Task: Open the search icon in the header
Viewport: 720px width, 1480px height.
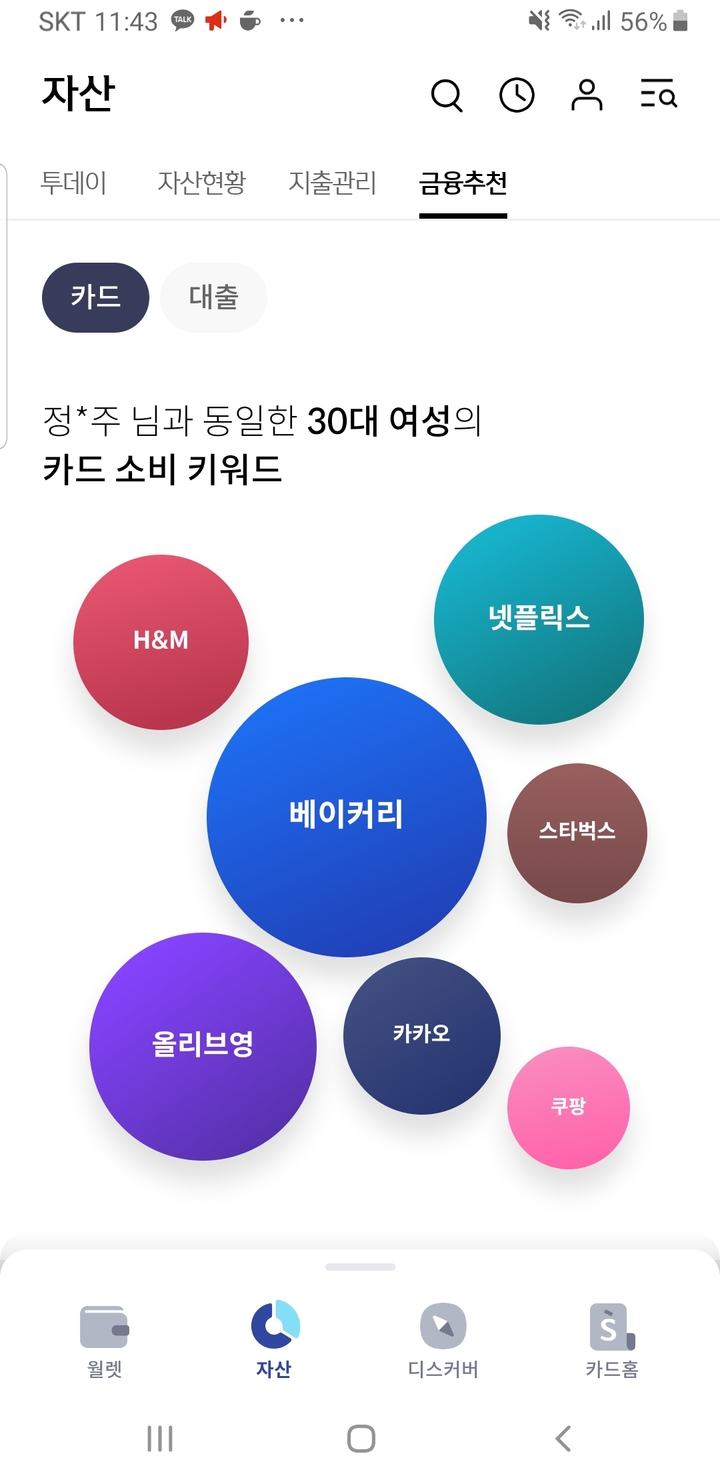Action: point(446,96)
